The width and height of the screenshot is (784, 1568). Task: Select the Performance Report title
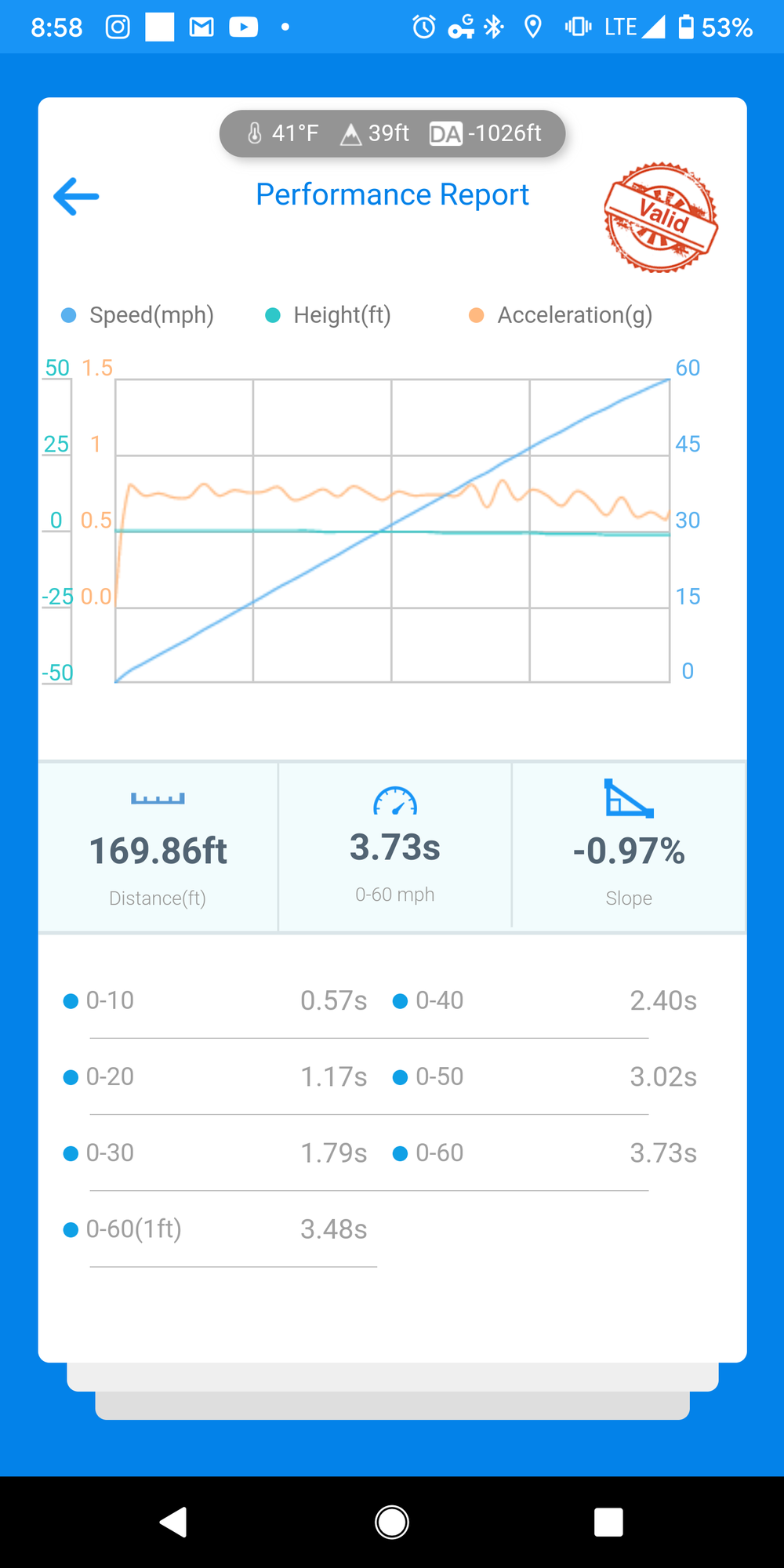click(x=392, y=194)
